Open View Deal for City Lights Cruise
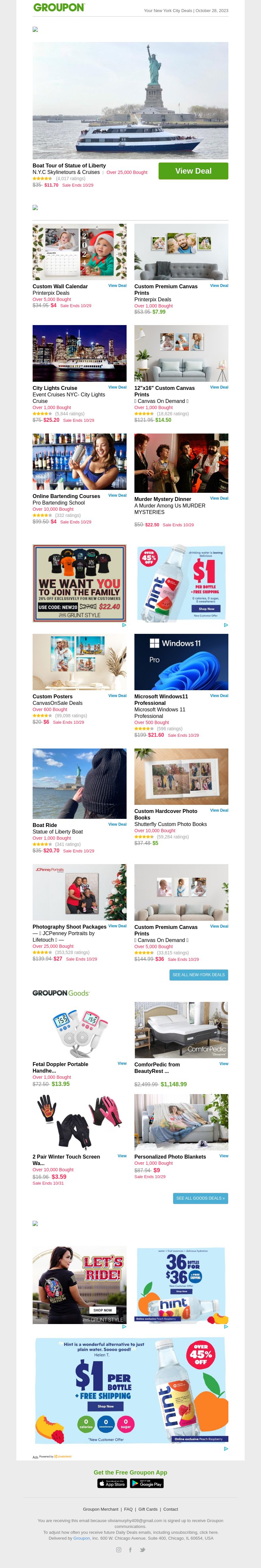261x1568 pixels. (x=117, y=387)
